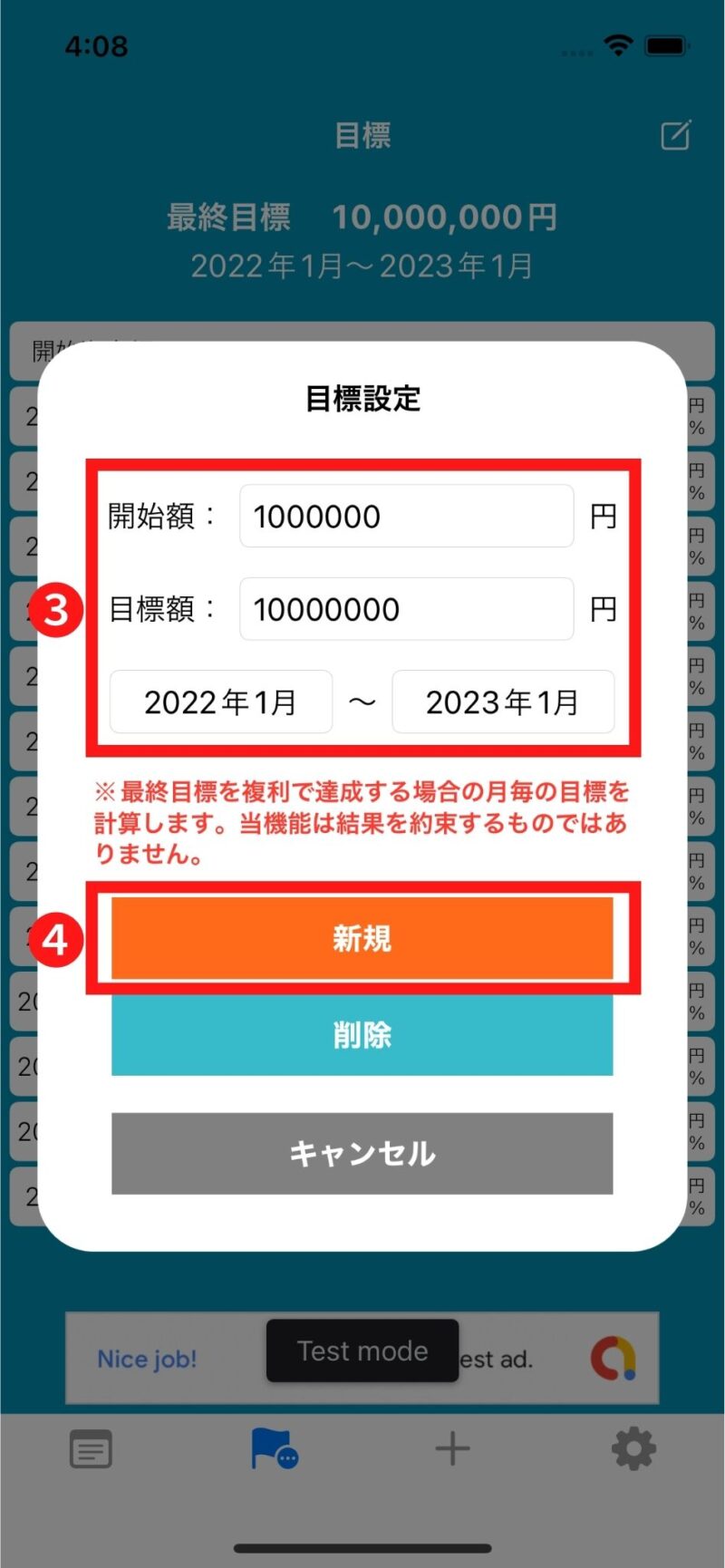The image size is (725, 1568).
Task: Dismiss the dialog with キャンセル
Action: pyautogui.click(x=362, y=1153)
